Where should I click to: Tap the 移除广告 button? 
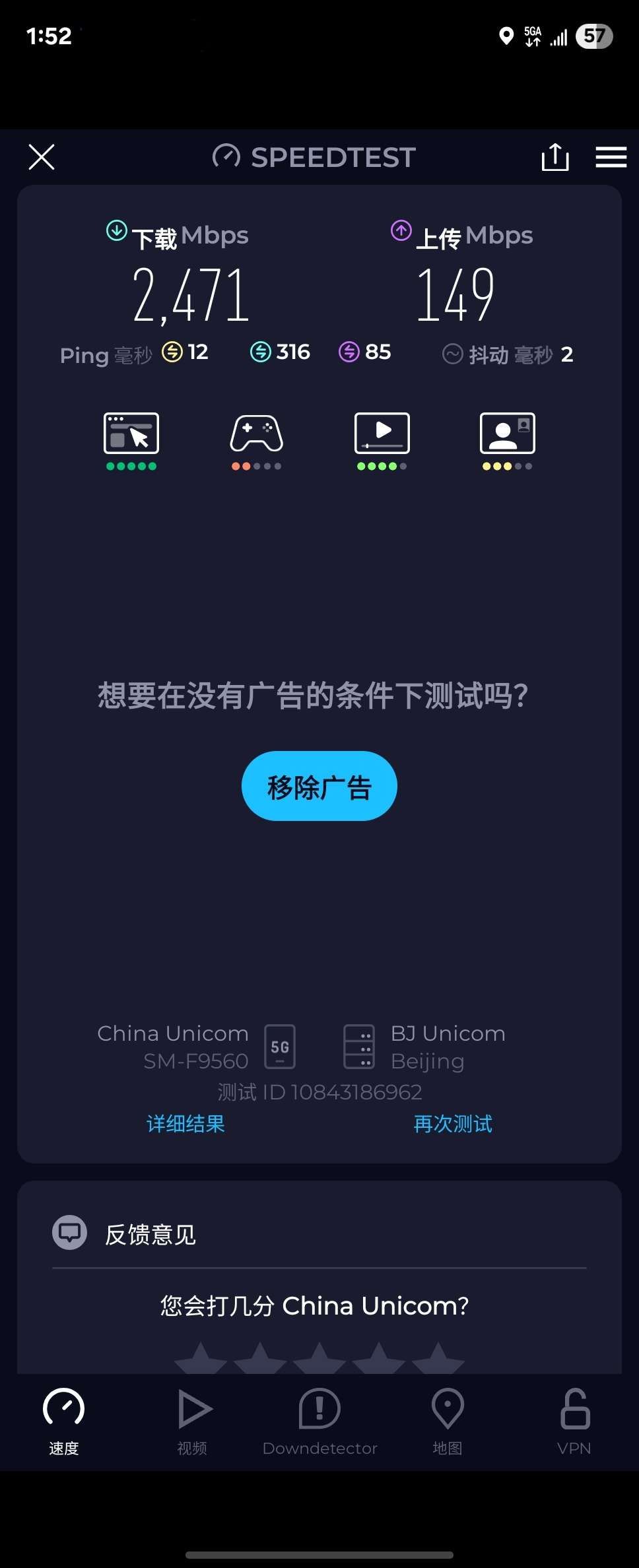[319, 786]
